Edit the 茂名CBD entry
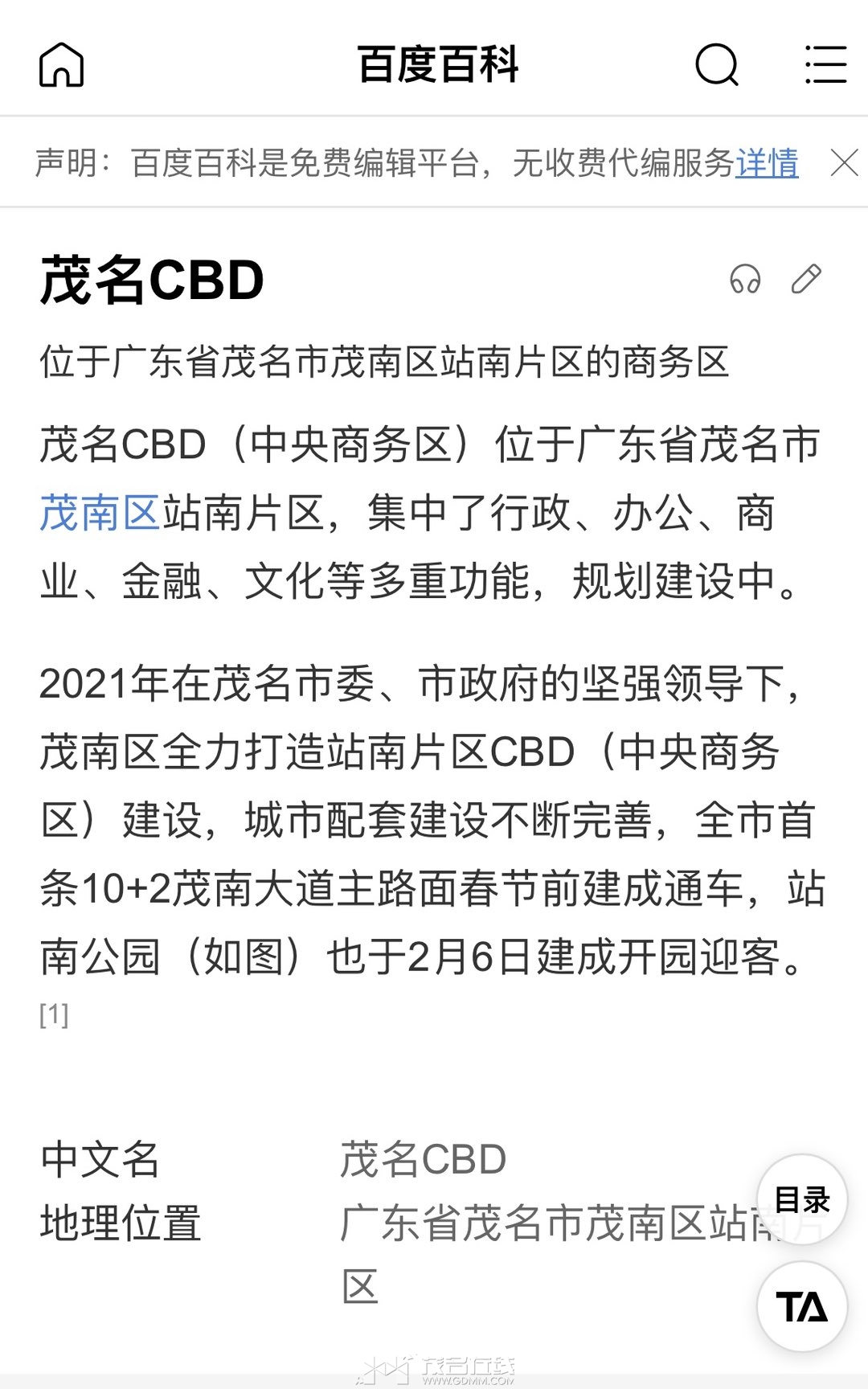Screen dimensions: 868x1389 click(806, 279)
